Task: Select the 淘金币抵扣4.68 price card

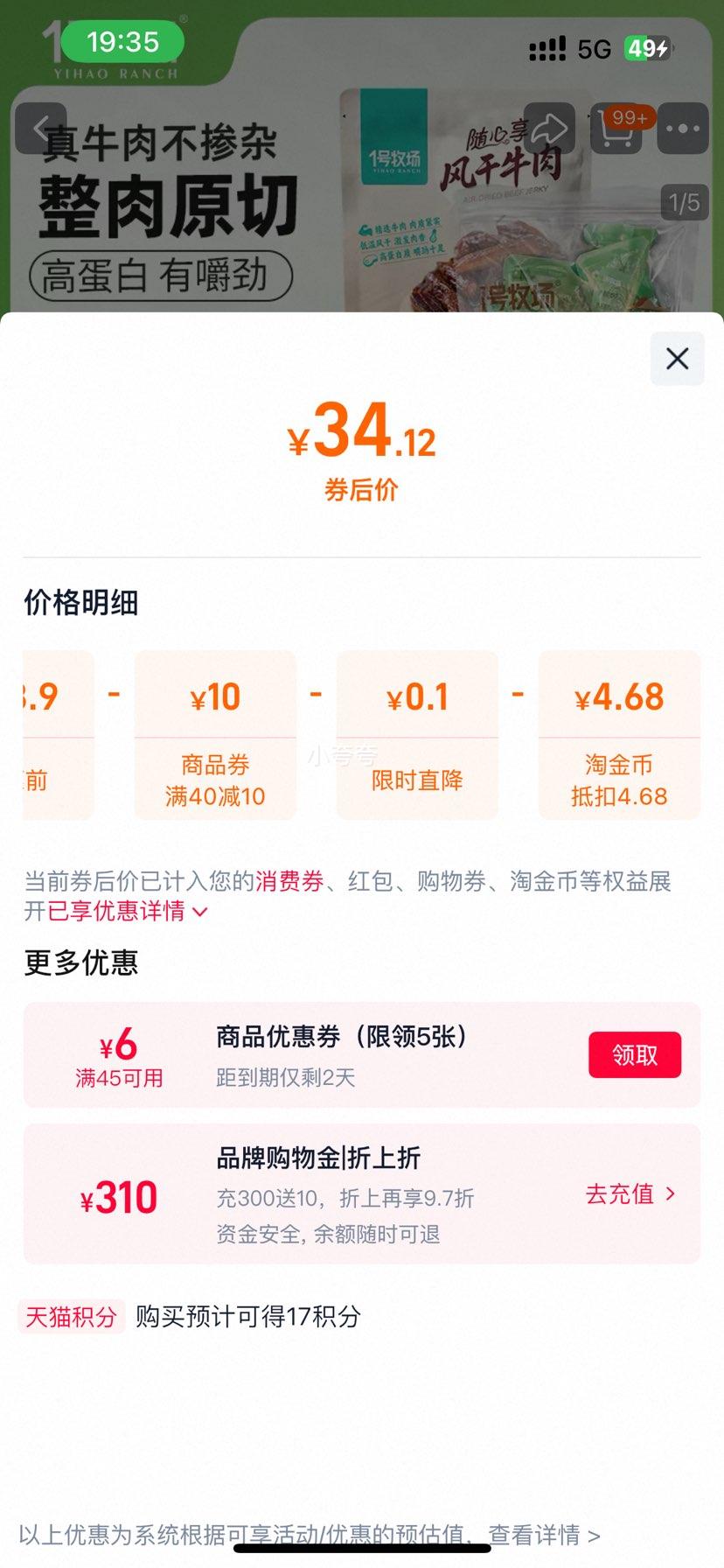Action: (620, 735)
